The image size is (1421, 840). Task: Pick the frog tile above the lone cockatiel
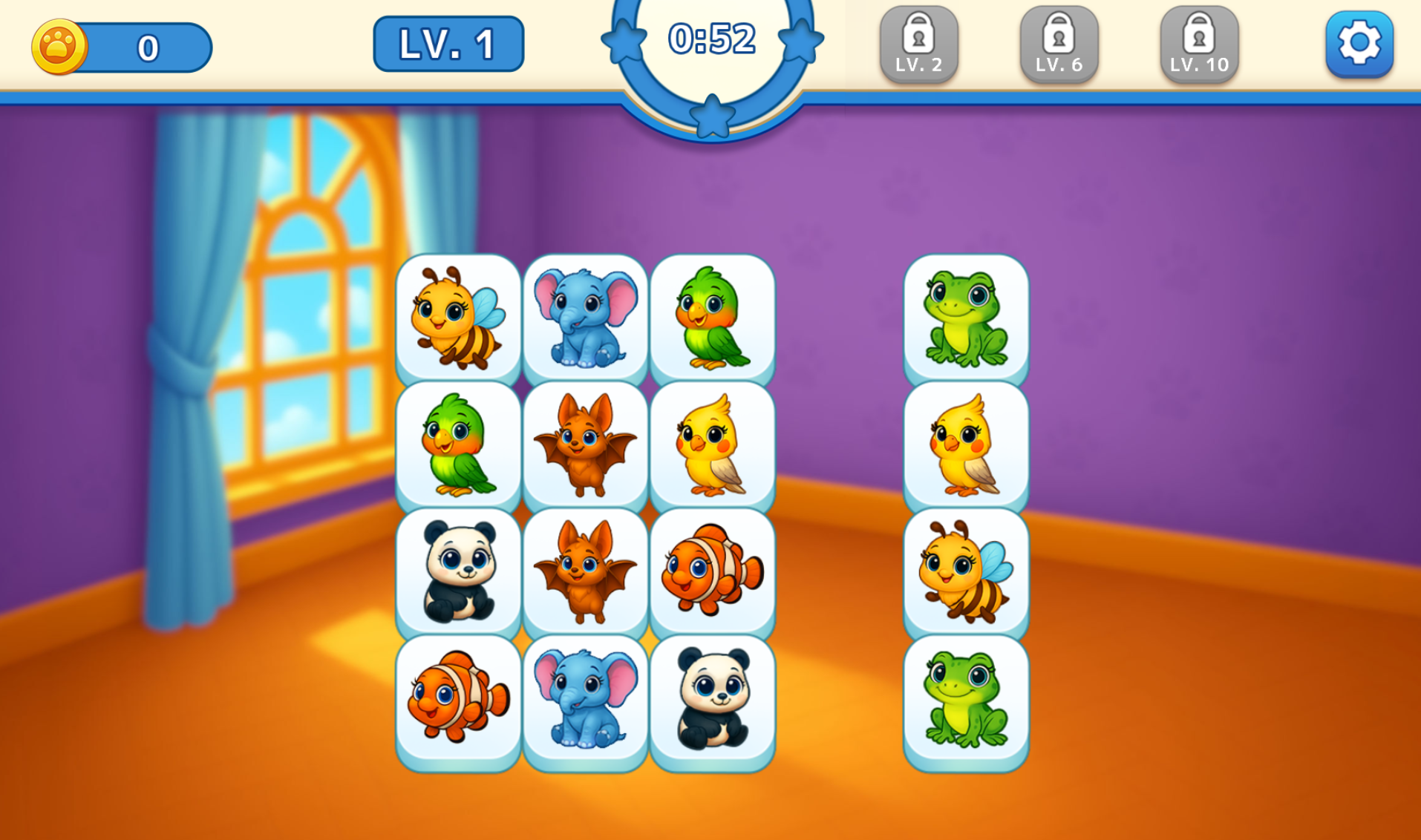965,318
